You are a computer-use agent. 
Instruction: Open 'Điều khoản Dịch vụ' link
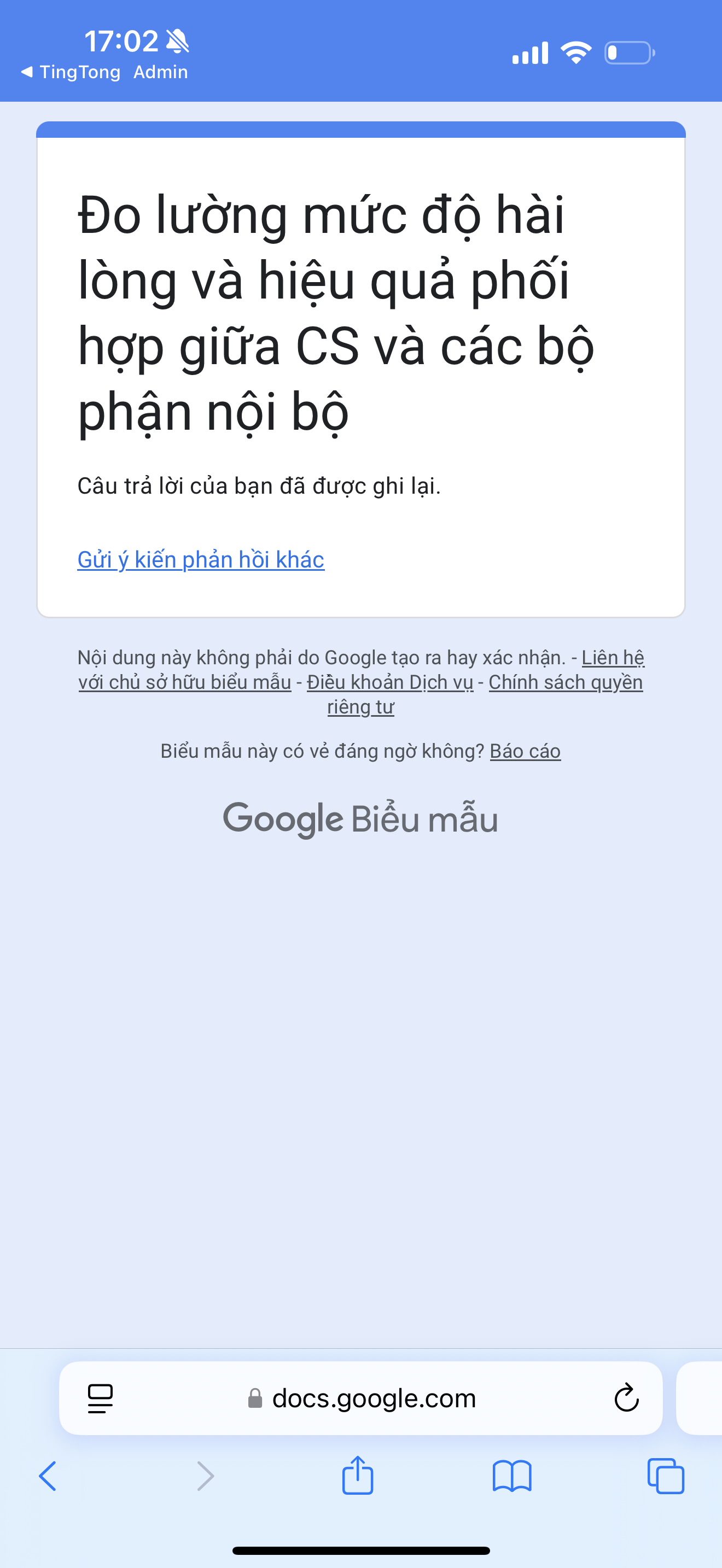coord(389,682)
